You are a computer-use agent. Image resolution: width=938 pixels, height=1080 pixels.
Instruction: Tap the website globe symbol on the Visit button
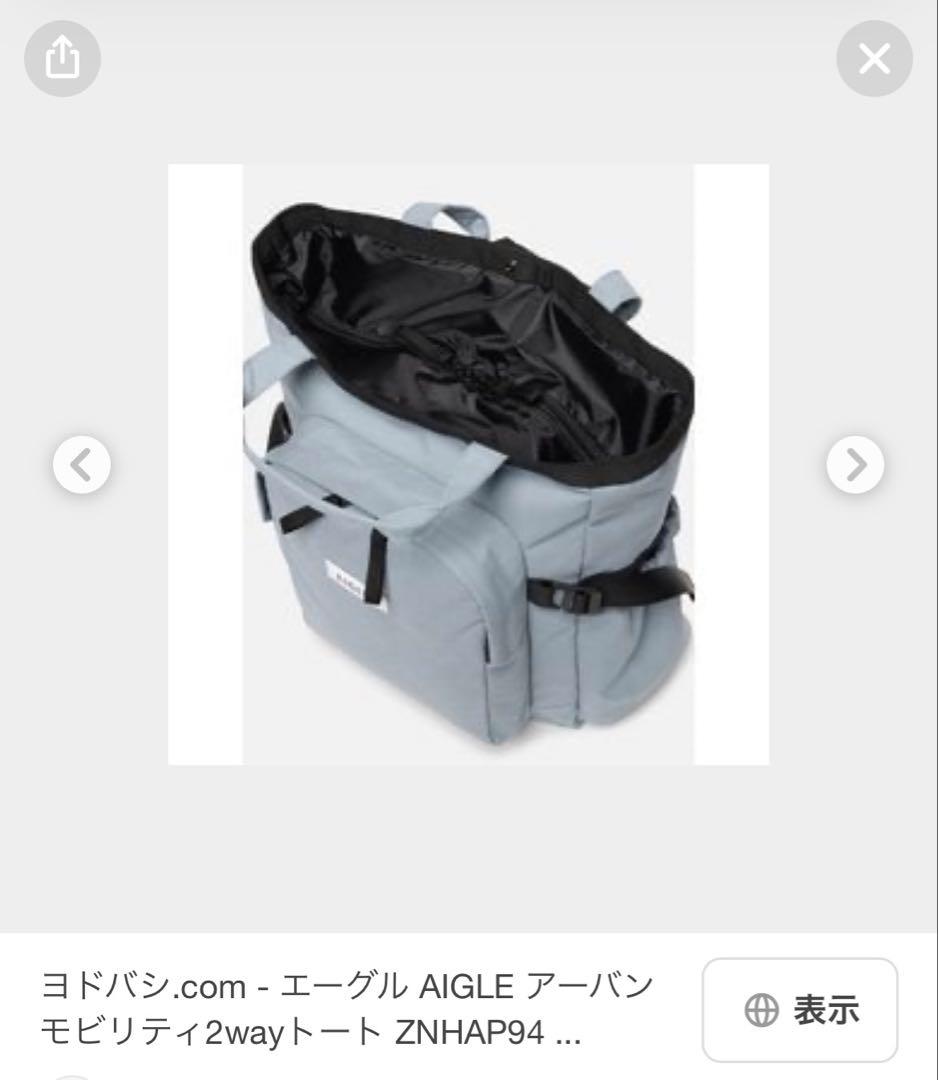coord(762,1009)
